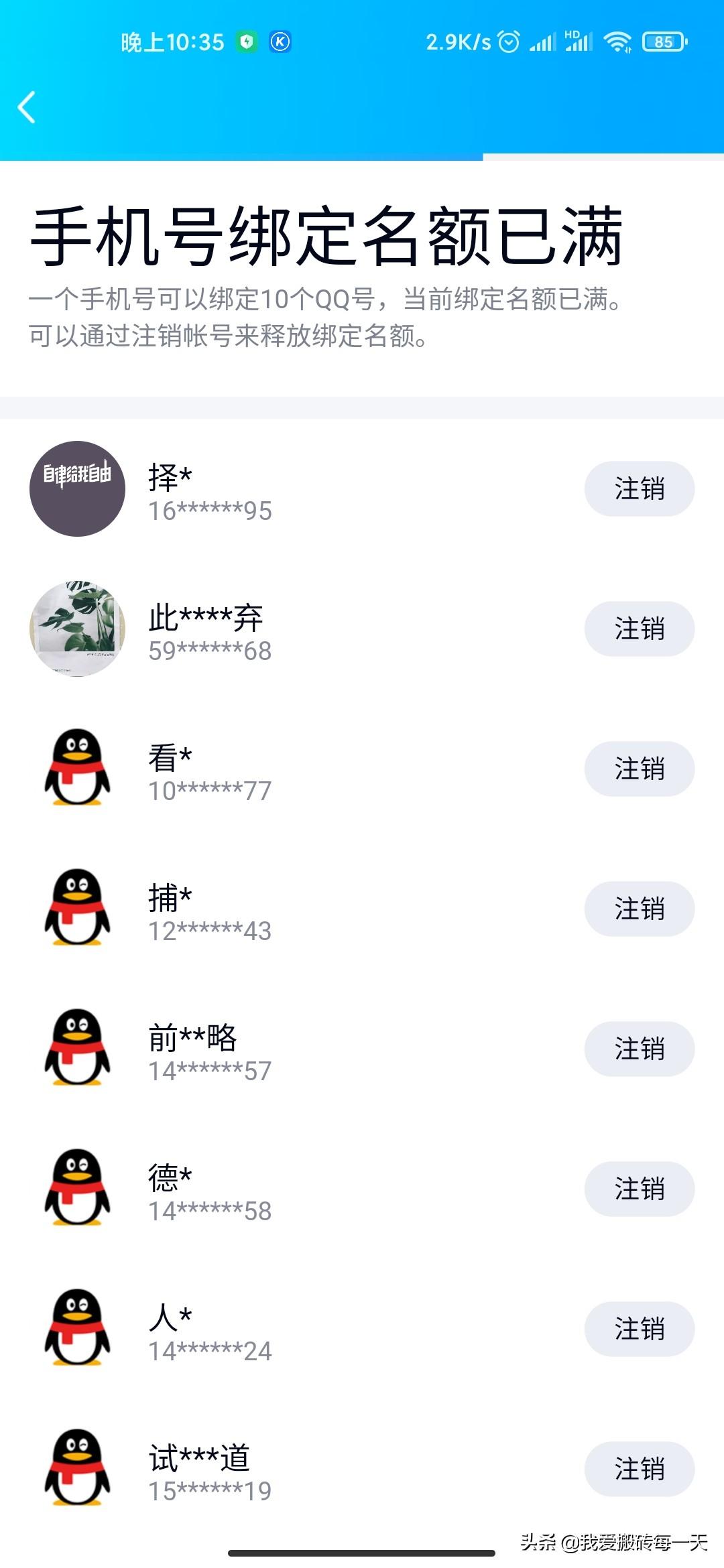Click 注销 beside 看* account

click(639, 769)
